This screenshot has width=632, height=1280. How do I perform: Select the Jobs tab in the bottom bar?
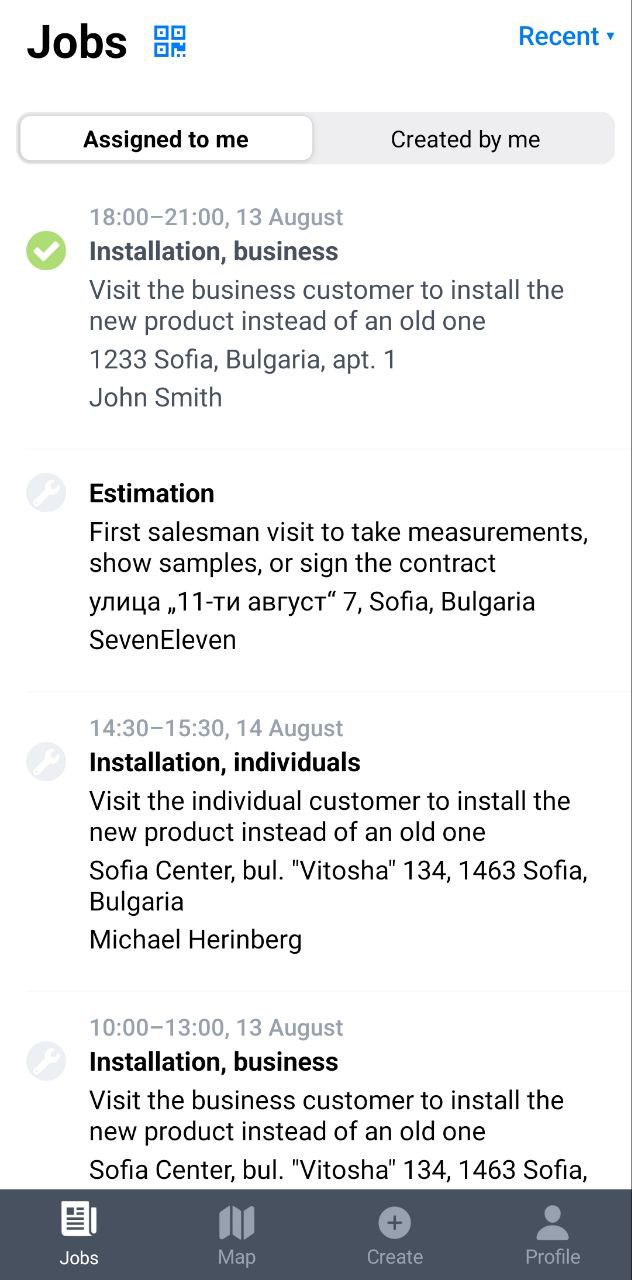tap(79, 1236)
